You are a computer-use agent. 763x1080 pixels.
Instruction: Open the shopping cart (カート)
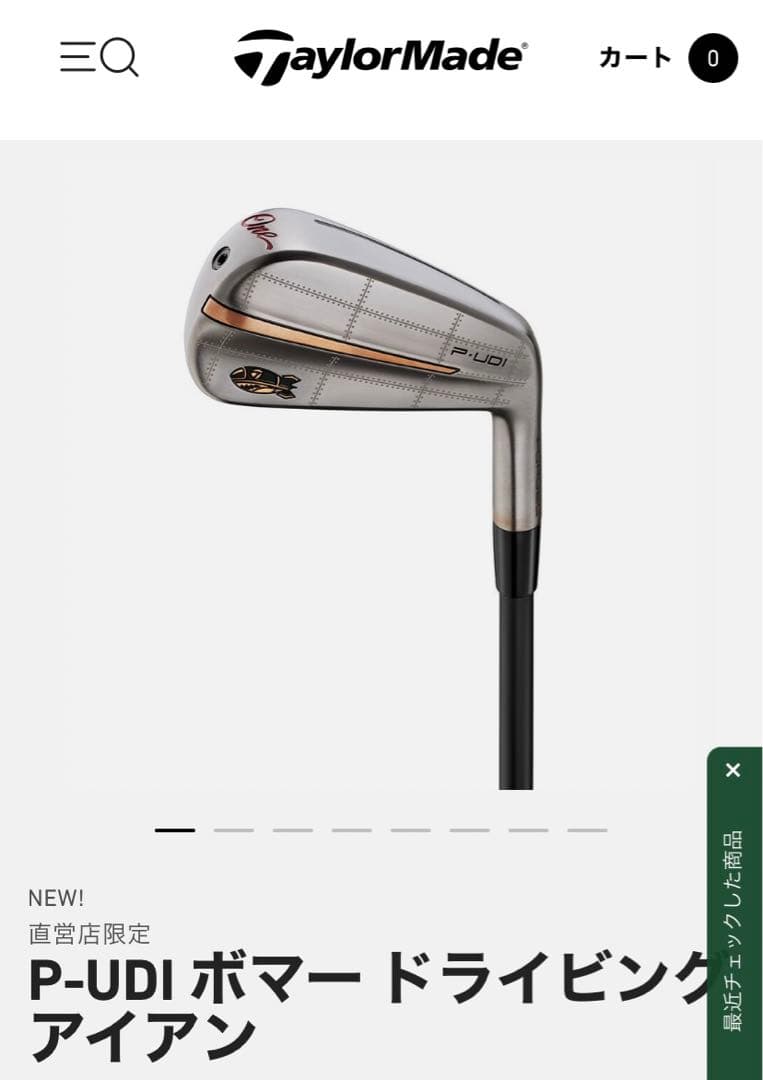point(667,58)
